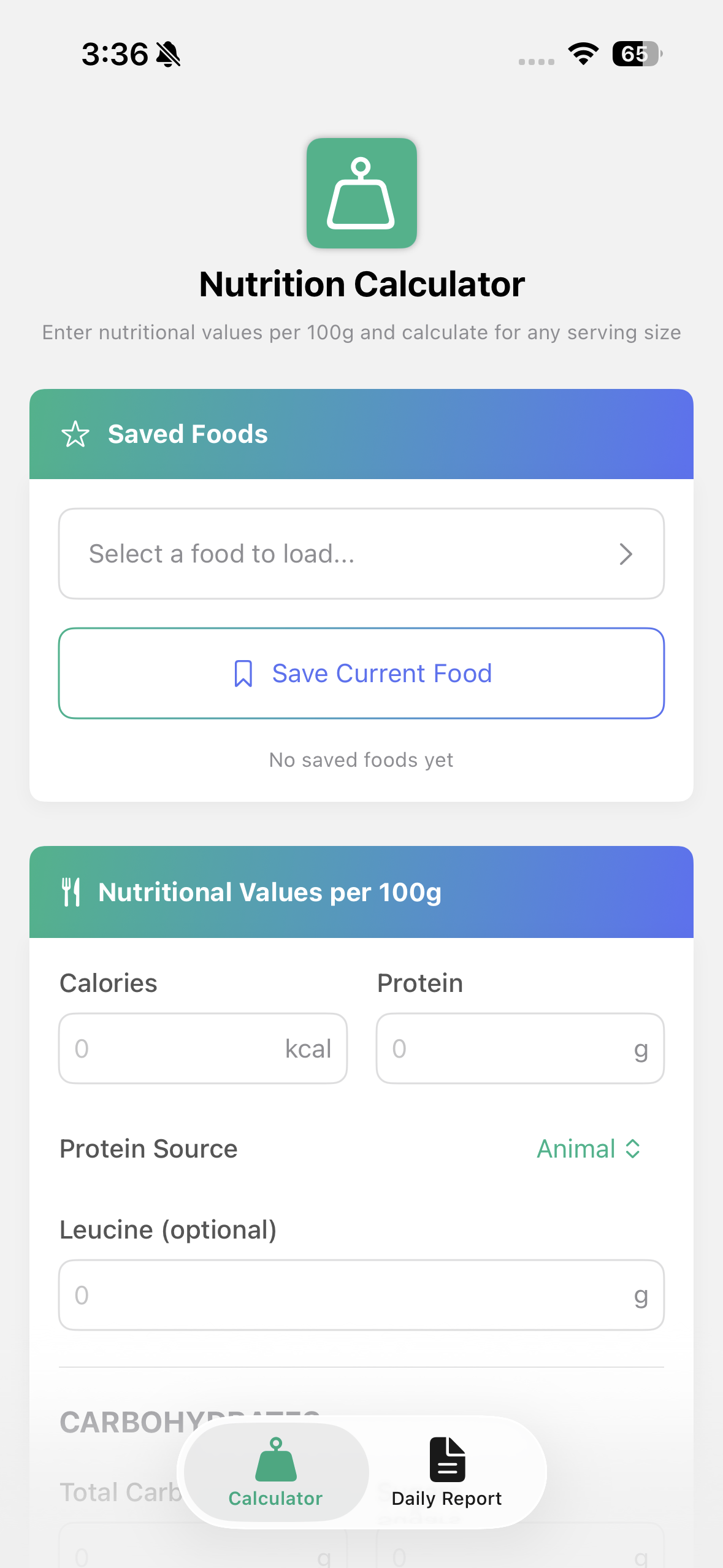Click the star icon in Saved Foods header

76,434
